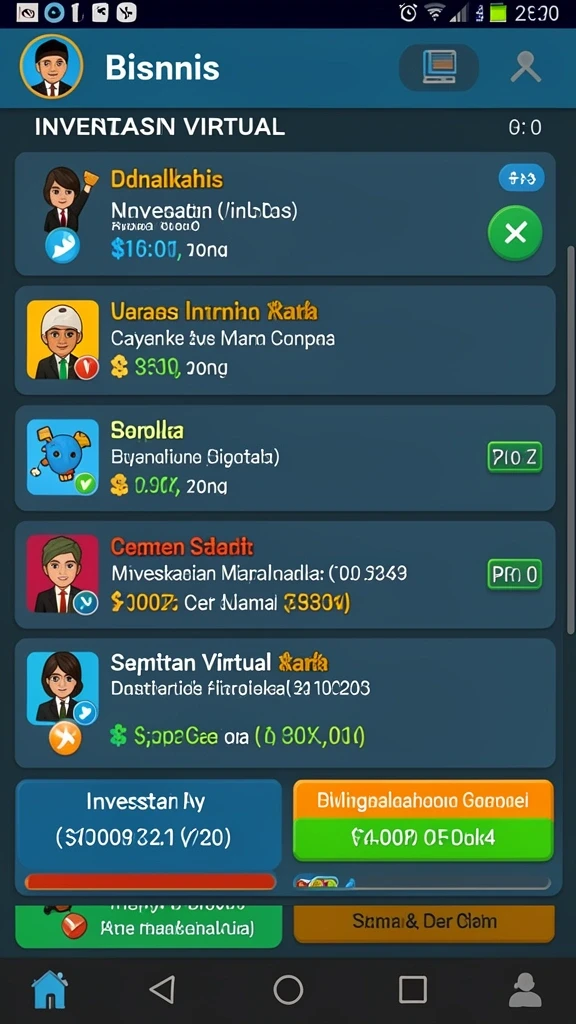Go back using the triangle navigation button
Screen dimensions: 576x1024
(162, 989)
